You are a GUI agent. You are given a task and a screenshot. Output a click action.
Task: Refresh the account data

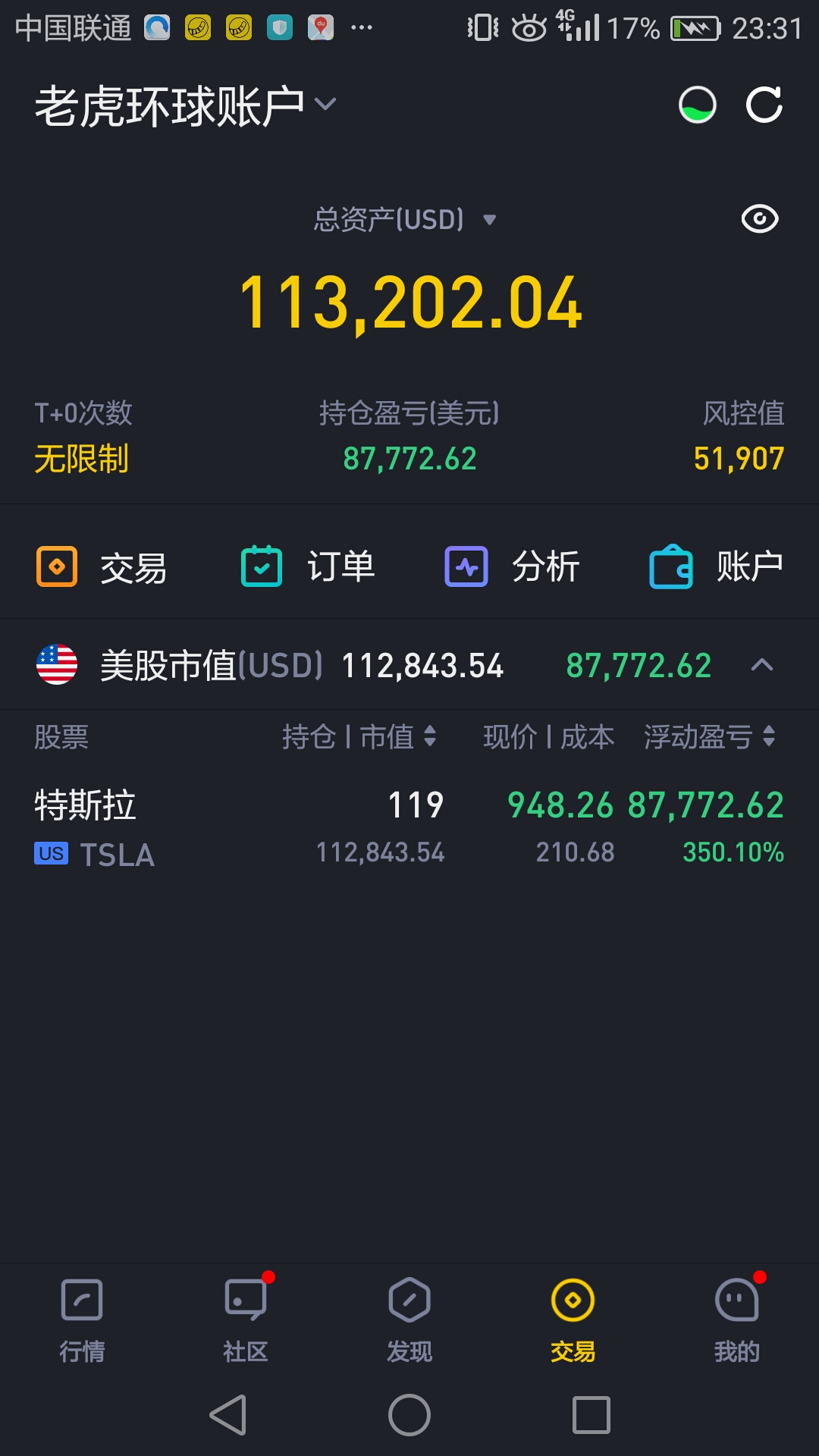click(x=764, y=105)
